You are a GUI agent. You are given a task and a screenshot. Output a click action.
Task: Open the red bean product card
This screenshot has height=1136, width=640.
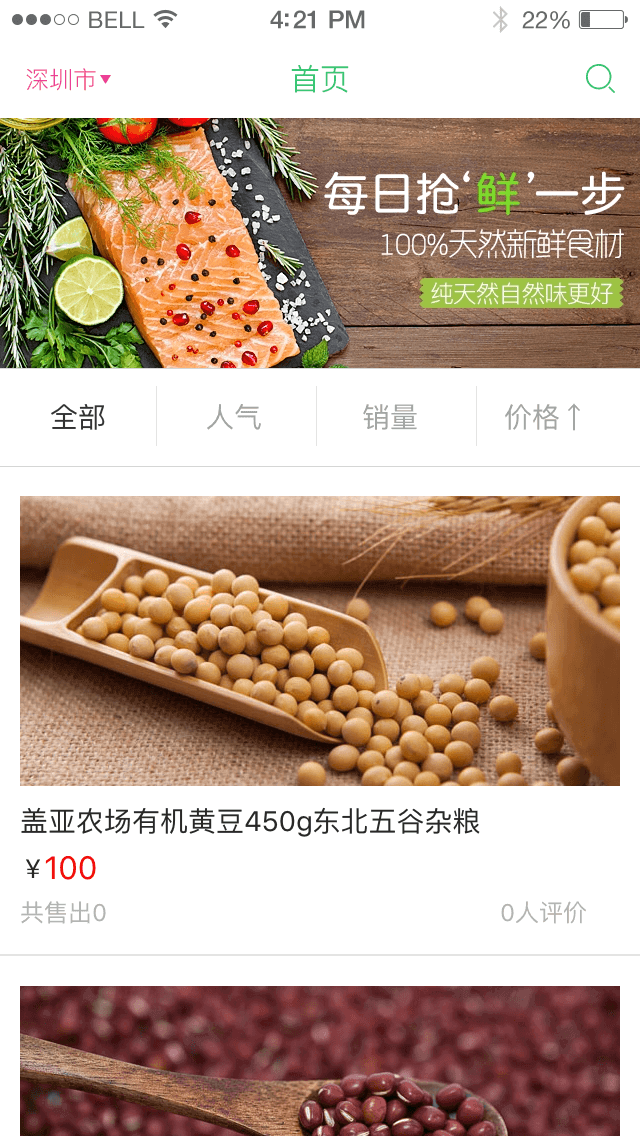[x=320, y=1062]
